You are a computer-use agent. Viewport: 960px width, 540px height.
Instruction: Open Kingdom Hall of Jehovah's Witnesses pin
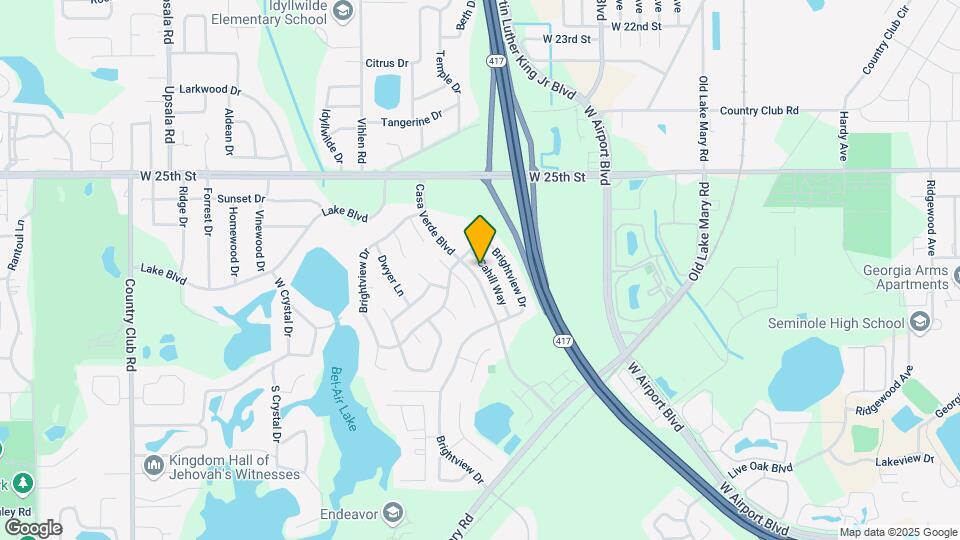click(x=153, y=466)
